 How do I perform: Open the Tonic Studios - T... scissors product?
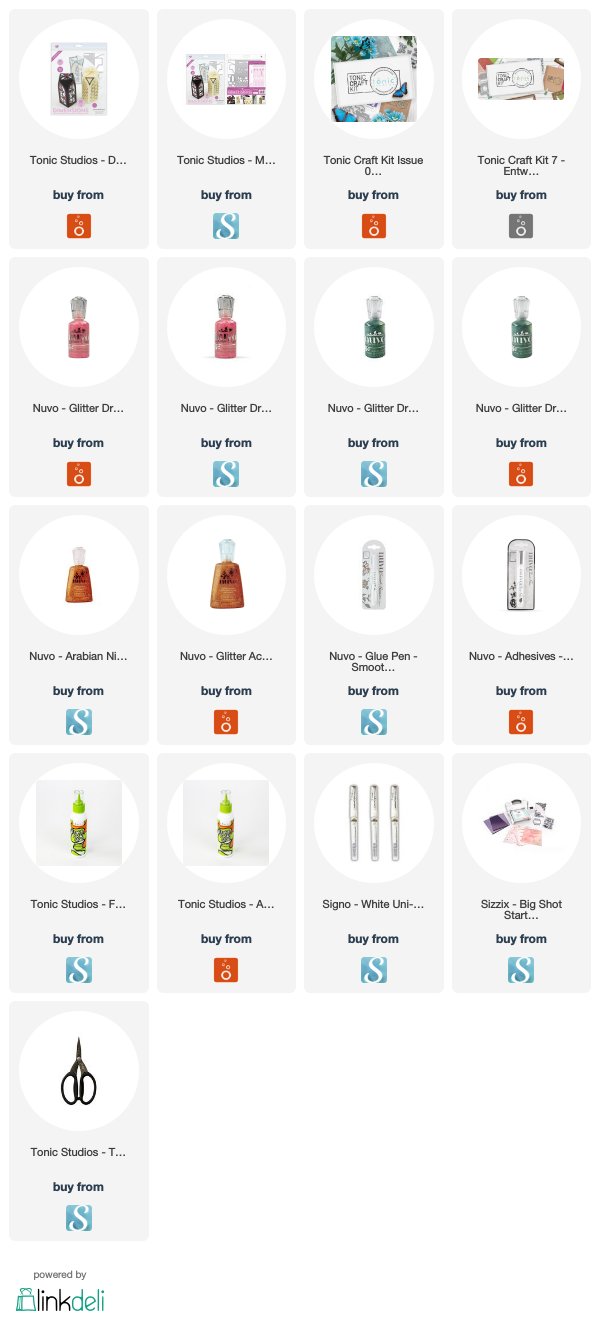pyautogui.click(x=79, y=1121)
